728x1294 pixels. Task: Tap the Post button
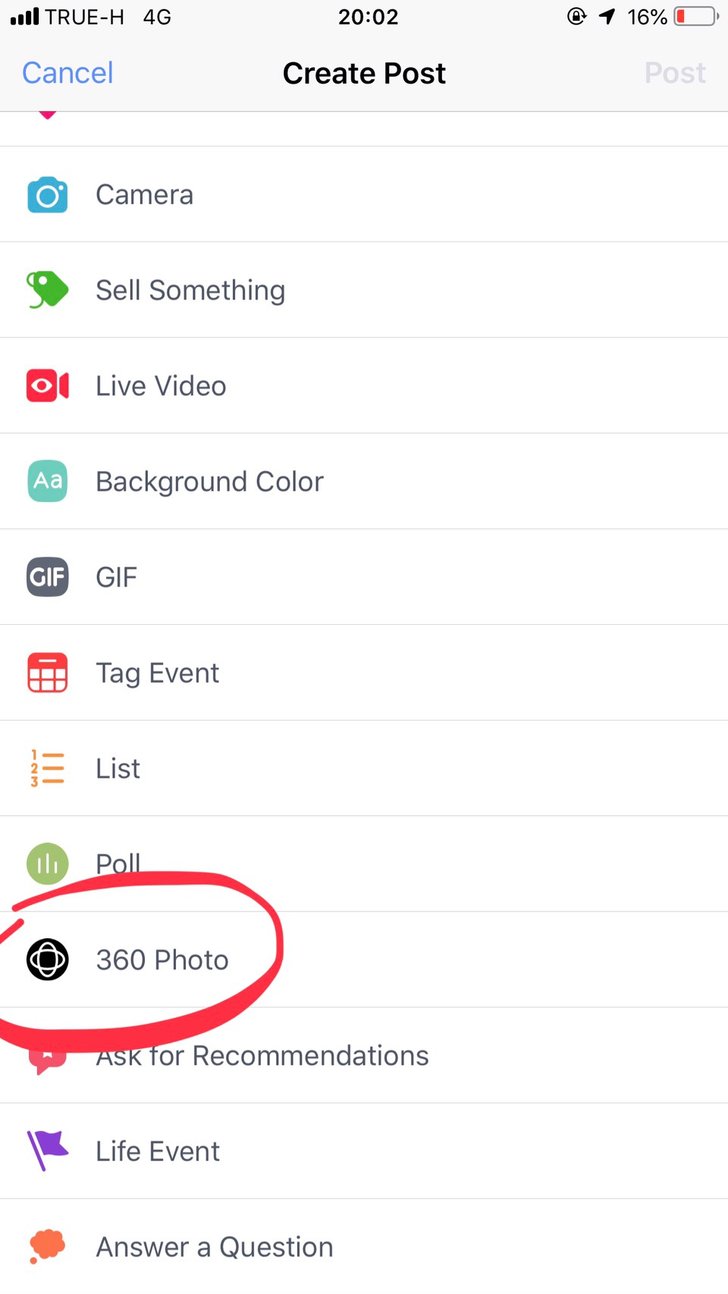tap(675, 73)
